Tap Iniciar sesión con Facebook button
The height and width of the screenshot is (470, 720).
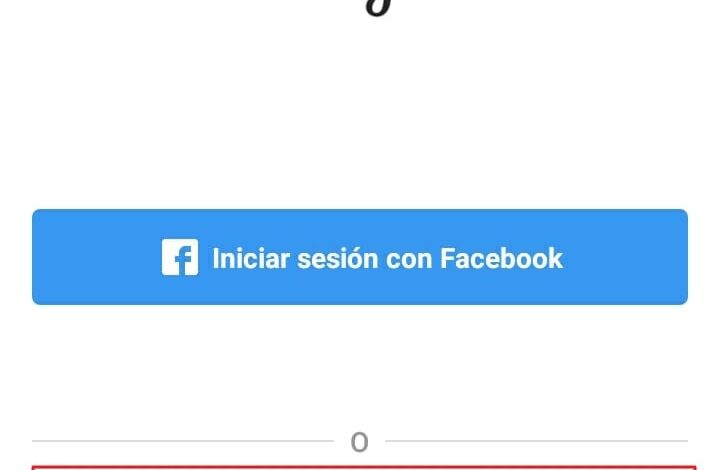coord(360,257)
